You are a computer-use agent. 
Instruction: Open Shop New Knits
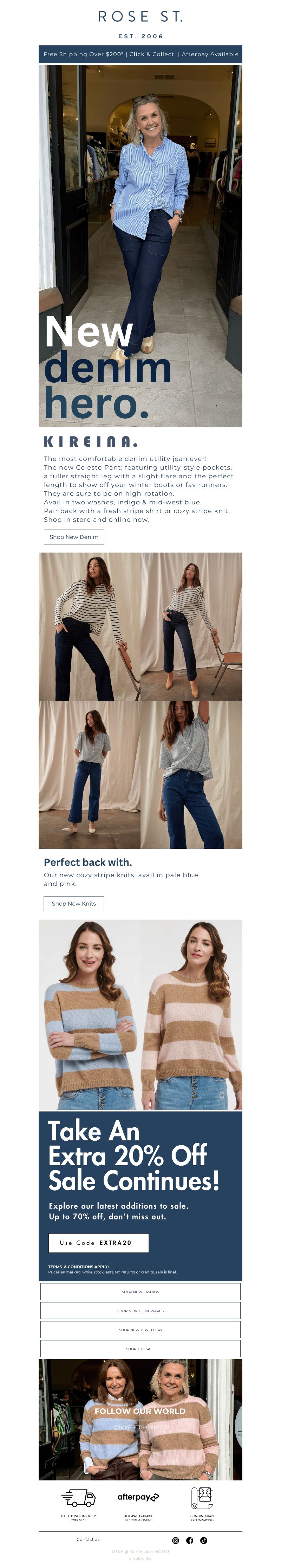[74, 903]
